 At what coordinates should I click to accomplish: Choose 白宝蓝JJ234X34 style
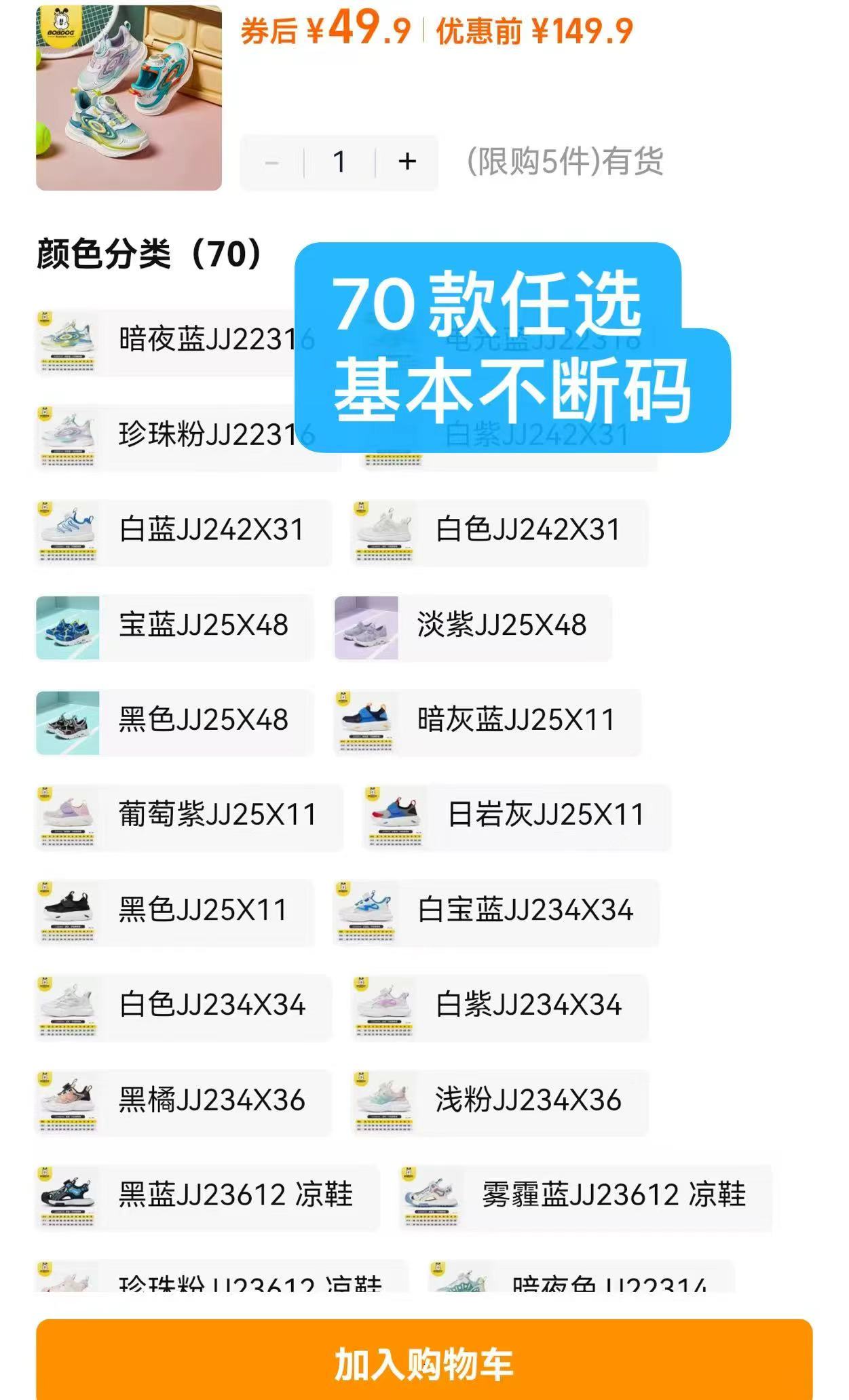[496, 910]
